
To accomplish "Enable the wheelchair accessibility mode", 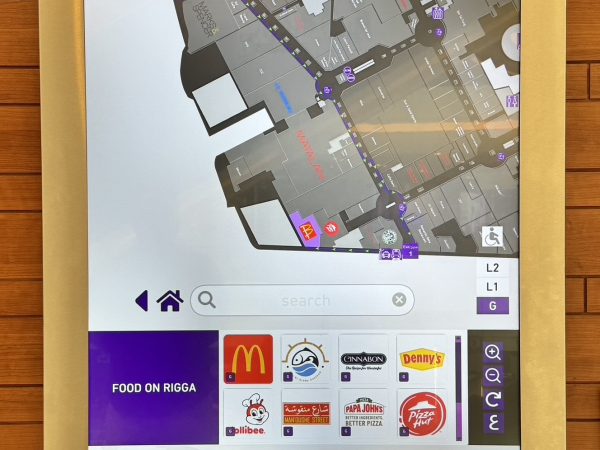I will click(x=492, y=237).
